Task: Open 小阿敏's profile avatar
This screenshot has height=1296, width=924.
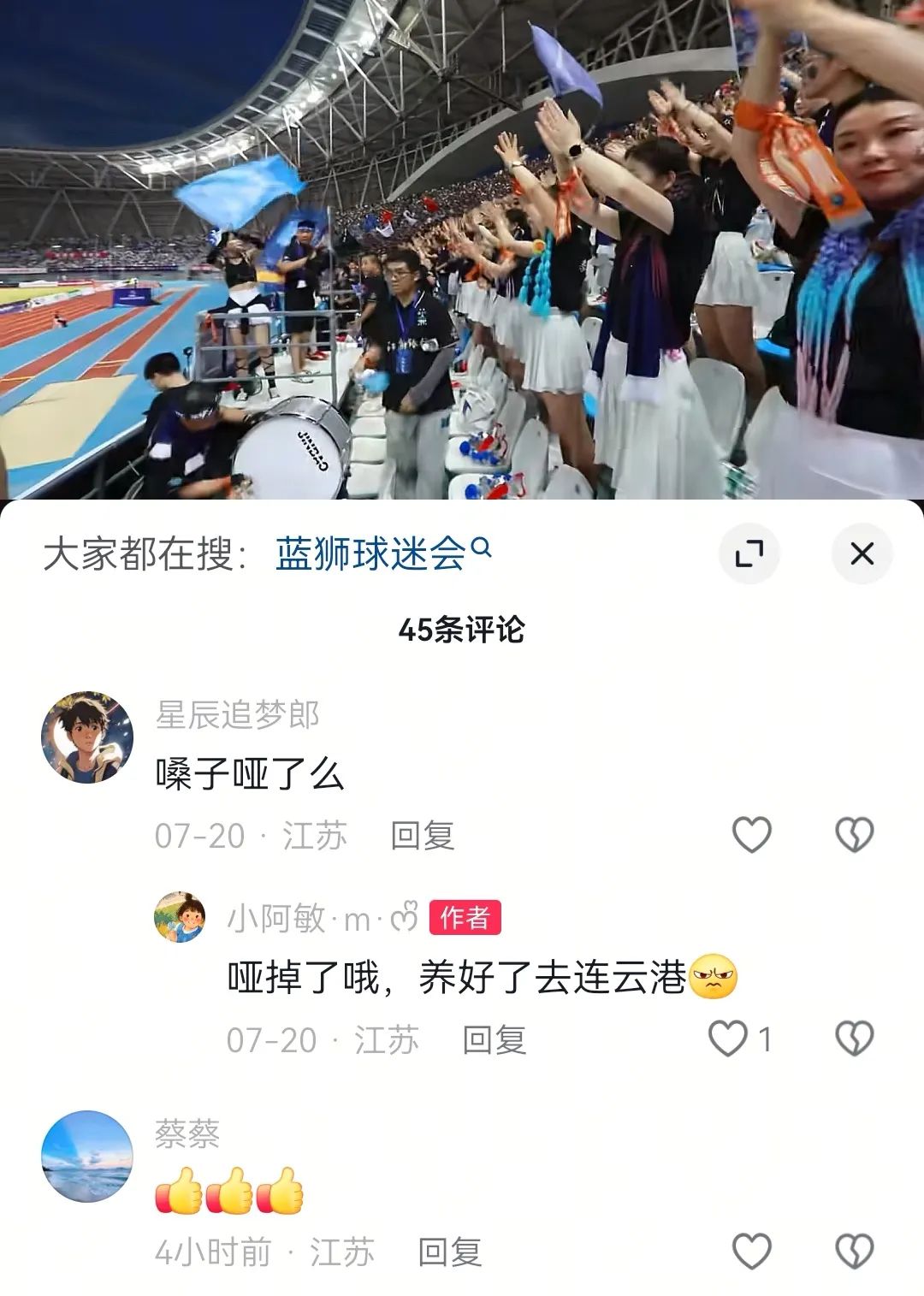Action: coord(180,918)
